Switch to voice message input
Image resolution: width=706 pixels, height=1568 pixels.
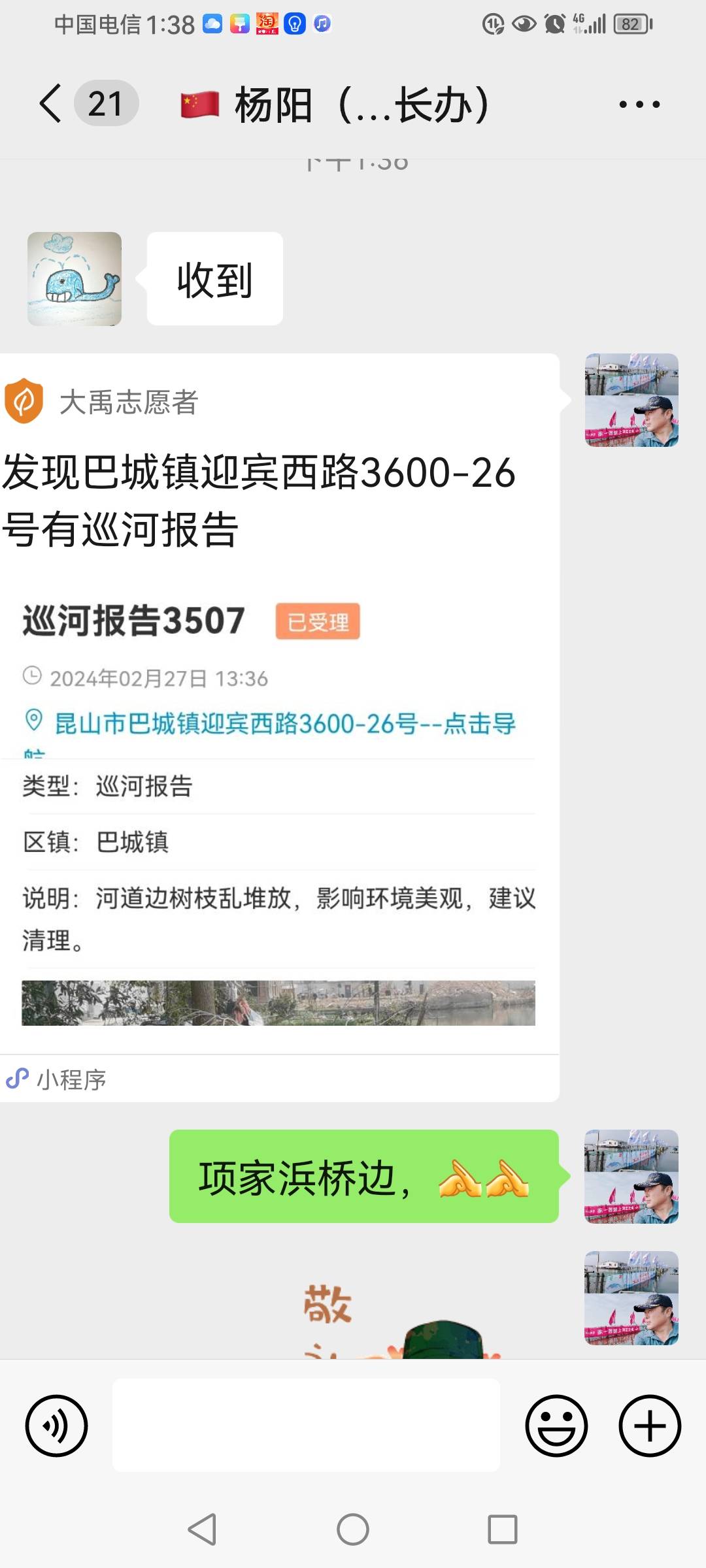click(x=56, y=1426)
